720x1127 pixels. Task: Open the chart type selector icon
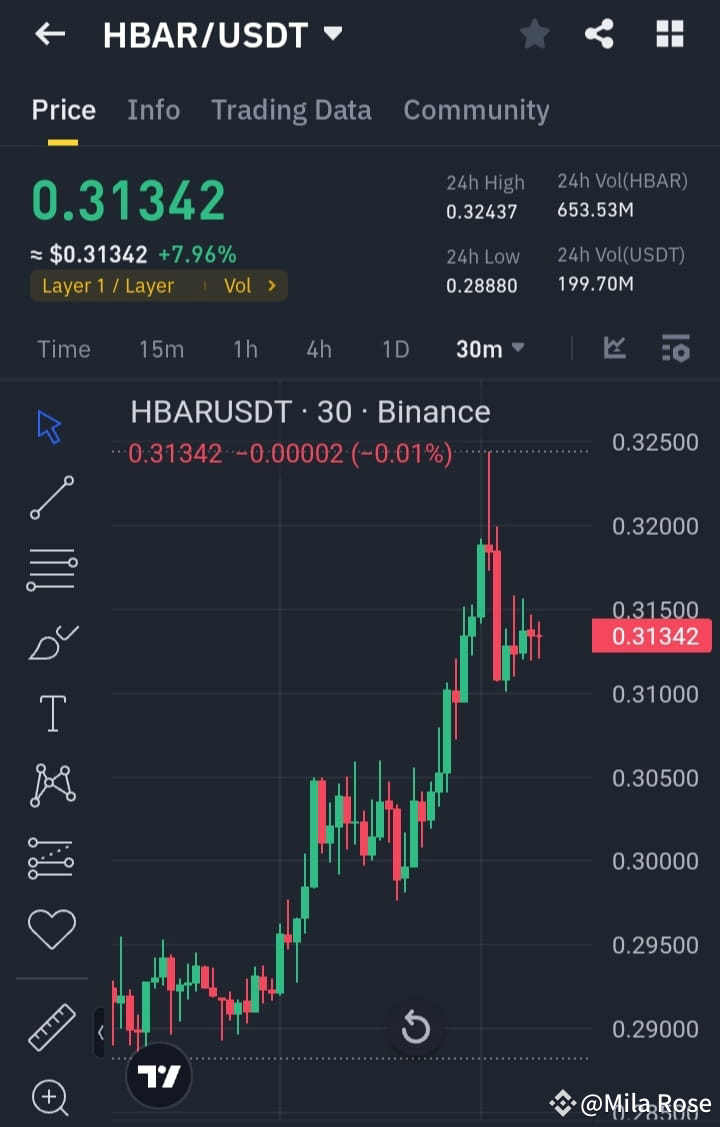click(x=614, y=349)
